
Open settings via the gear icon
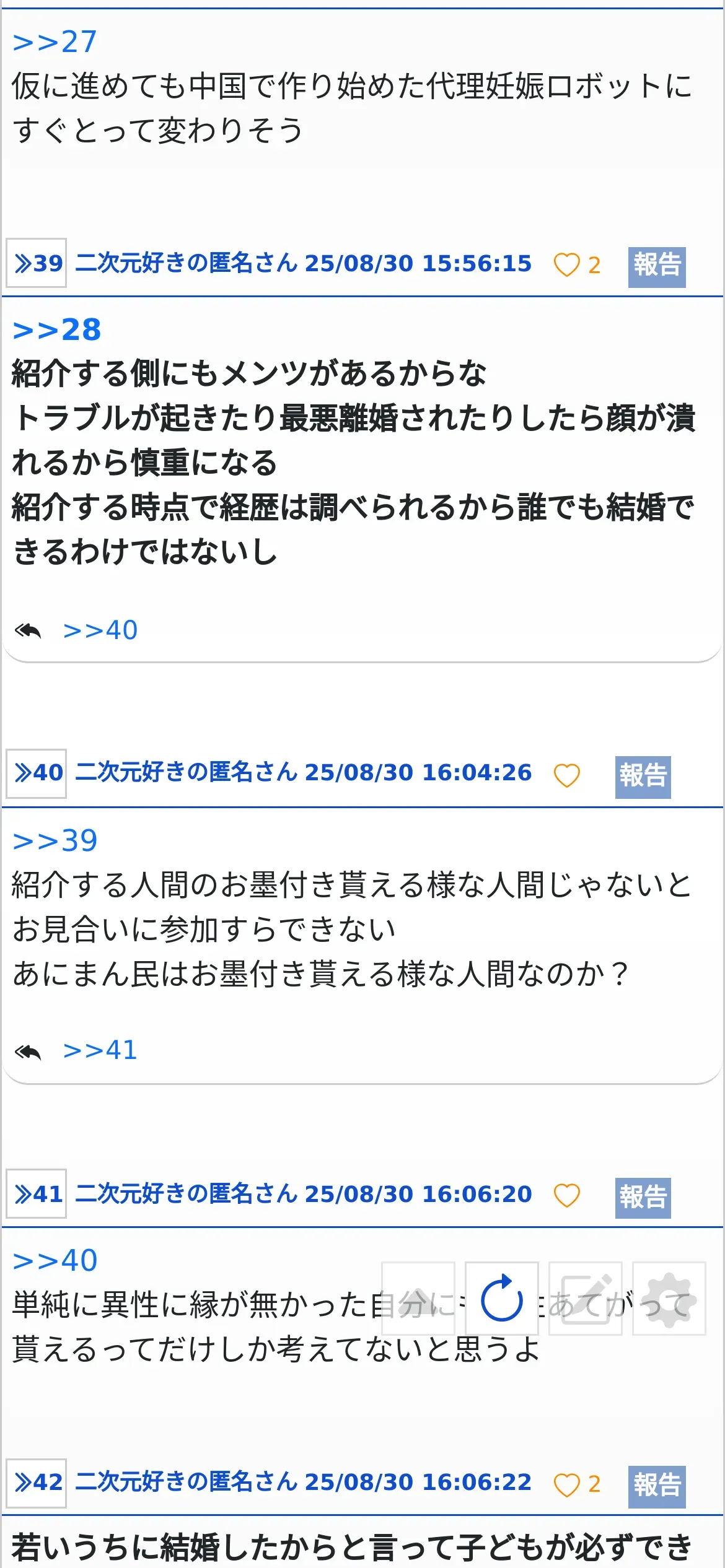point(669,1299)
